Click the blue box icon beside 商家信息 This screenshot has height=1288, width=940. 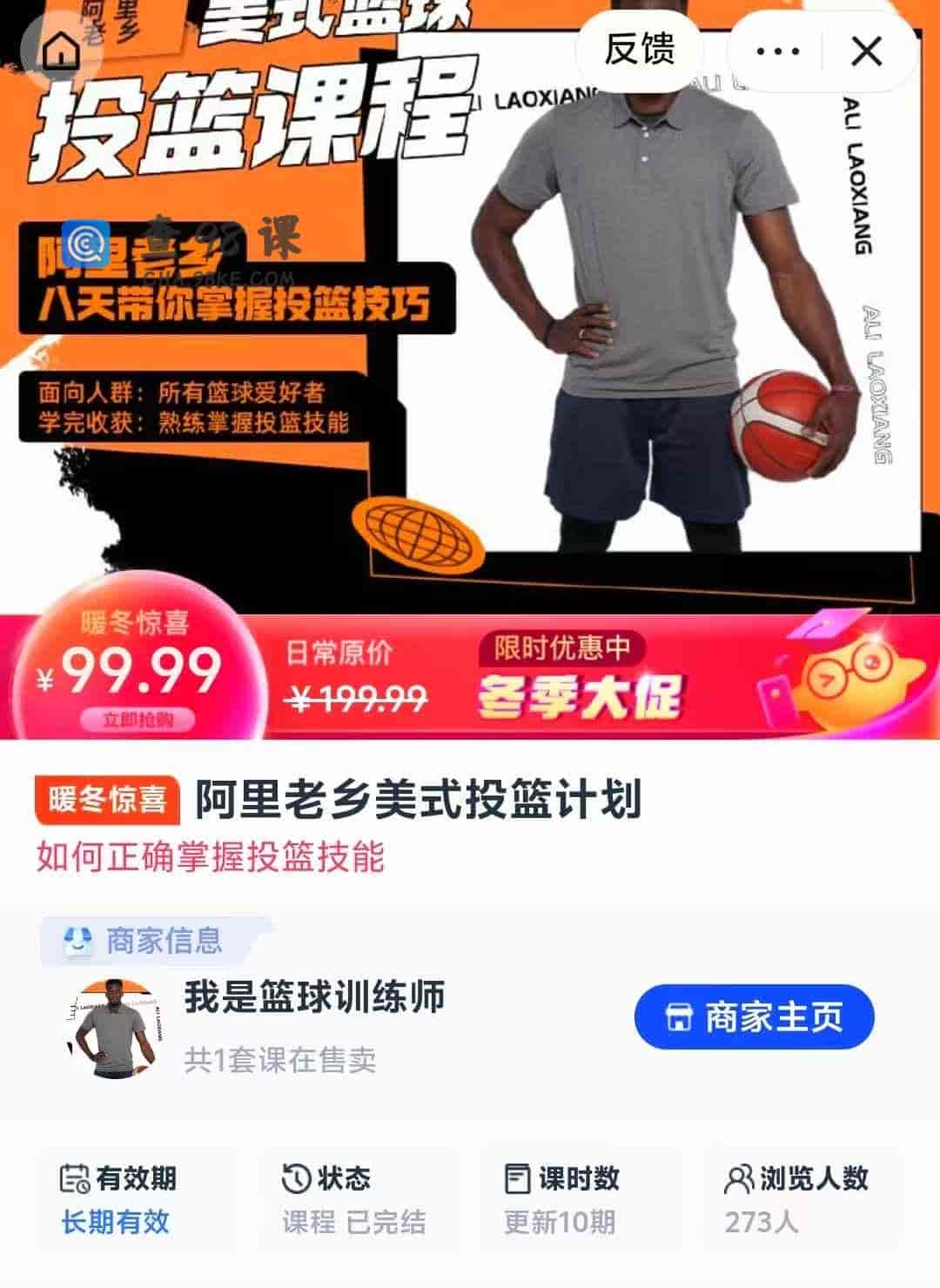click(77, 942)
